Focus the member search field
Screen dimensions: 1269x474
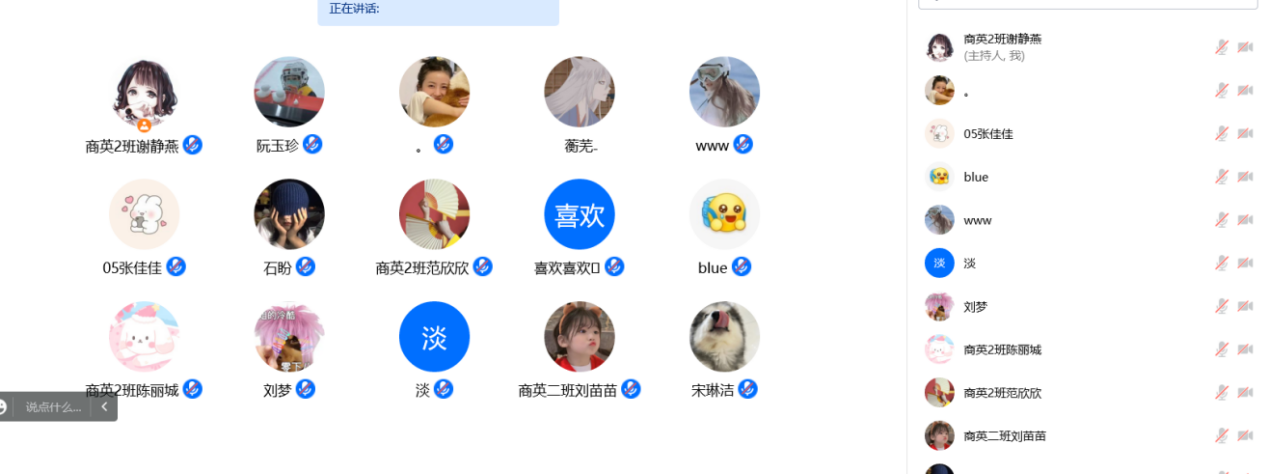point(1088,4)
